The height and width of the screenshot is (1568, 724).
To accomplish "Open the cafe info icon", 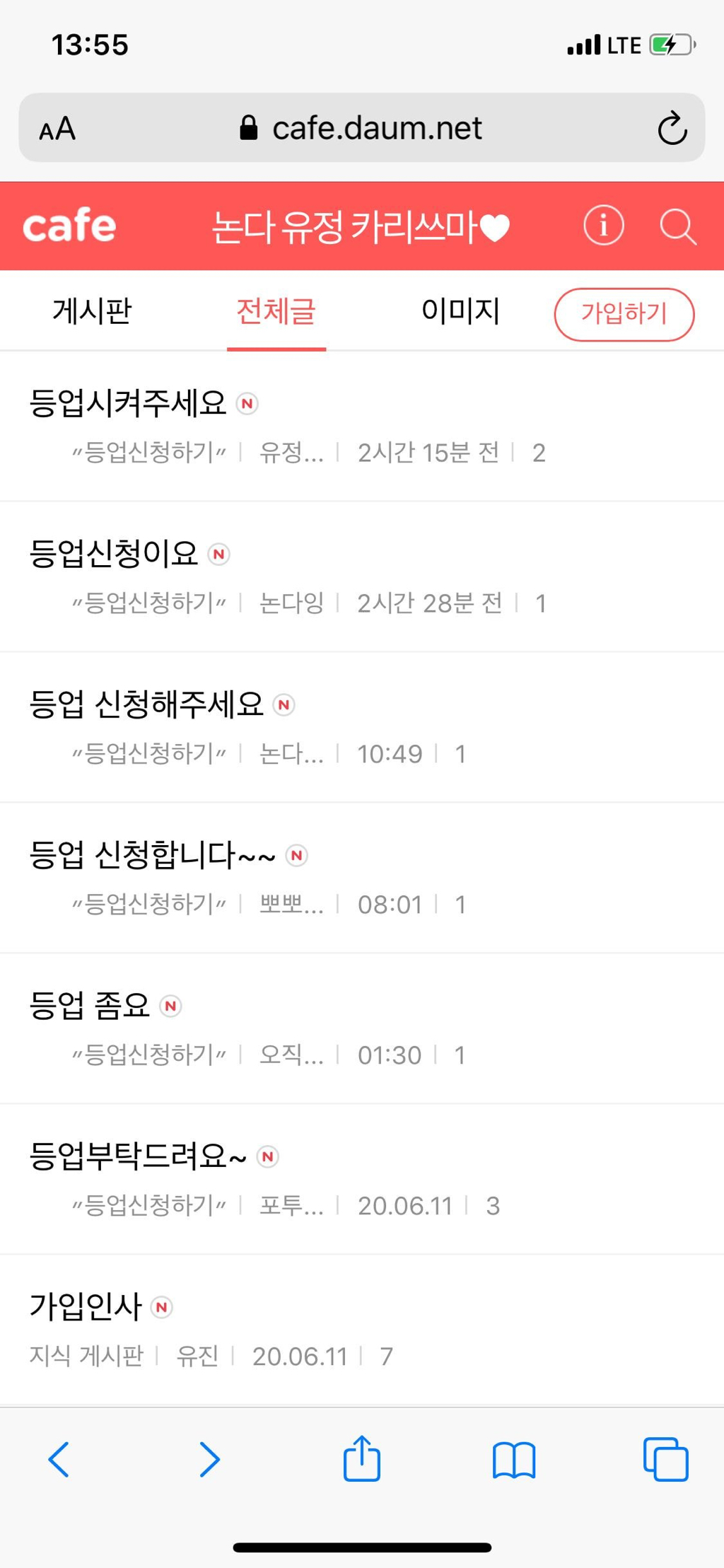I will (x=603, y=226).
